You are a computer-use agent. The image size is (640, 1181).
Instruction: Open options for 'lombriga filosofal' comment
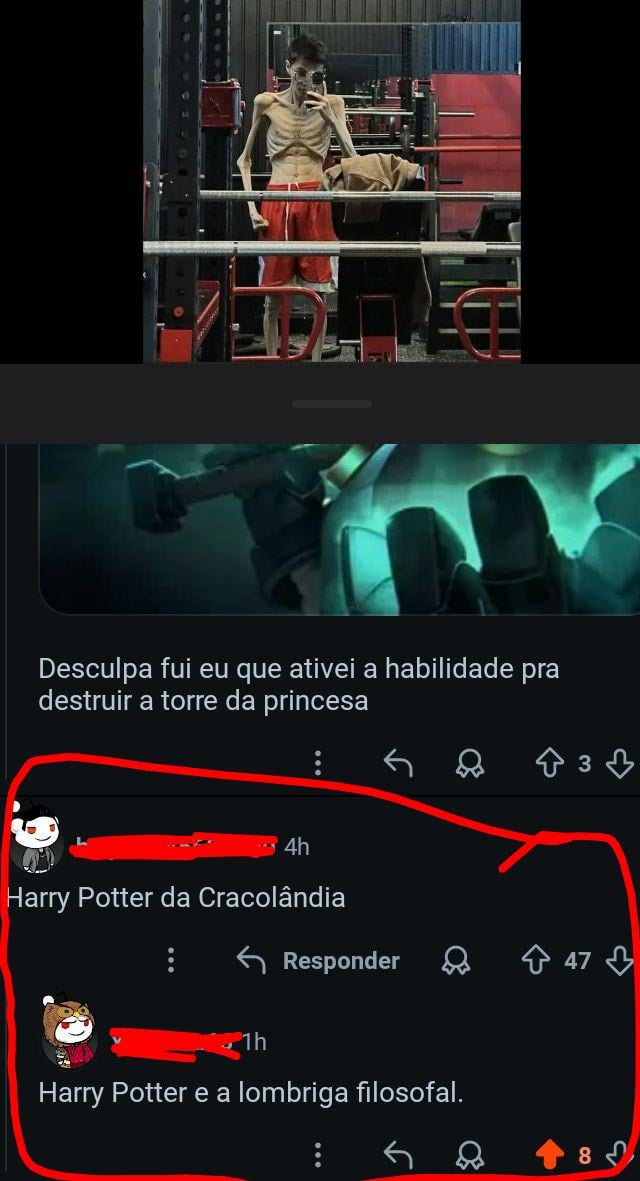318,1156
